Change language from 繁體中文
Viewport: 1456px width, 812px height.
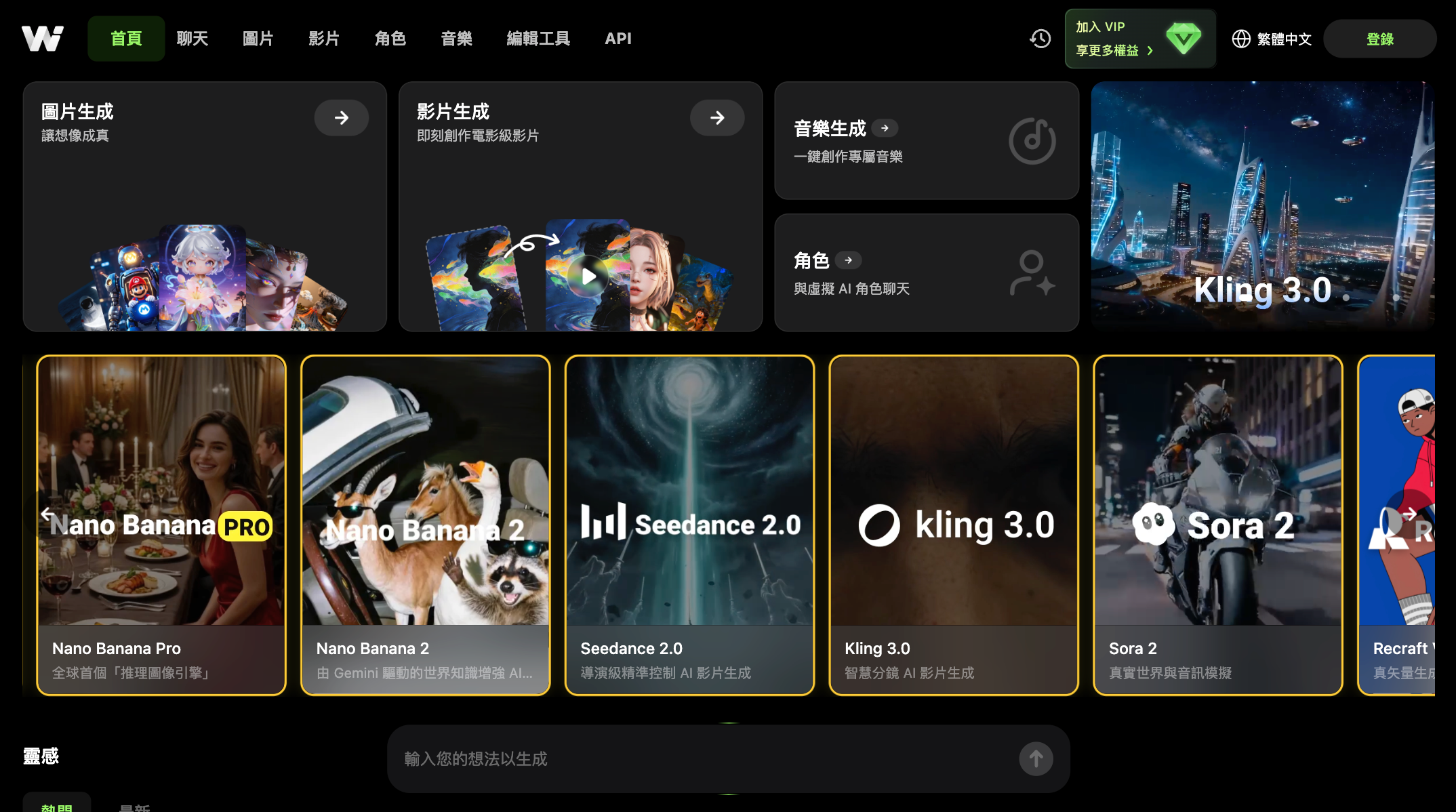(1272, 39)
